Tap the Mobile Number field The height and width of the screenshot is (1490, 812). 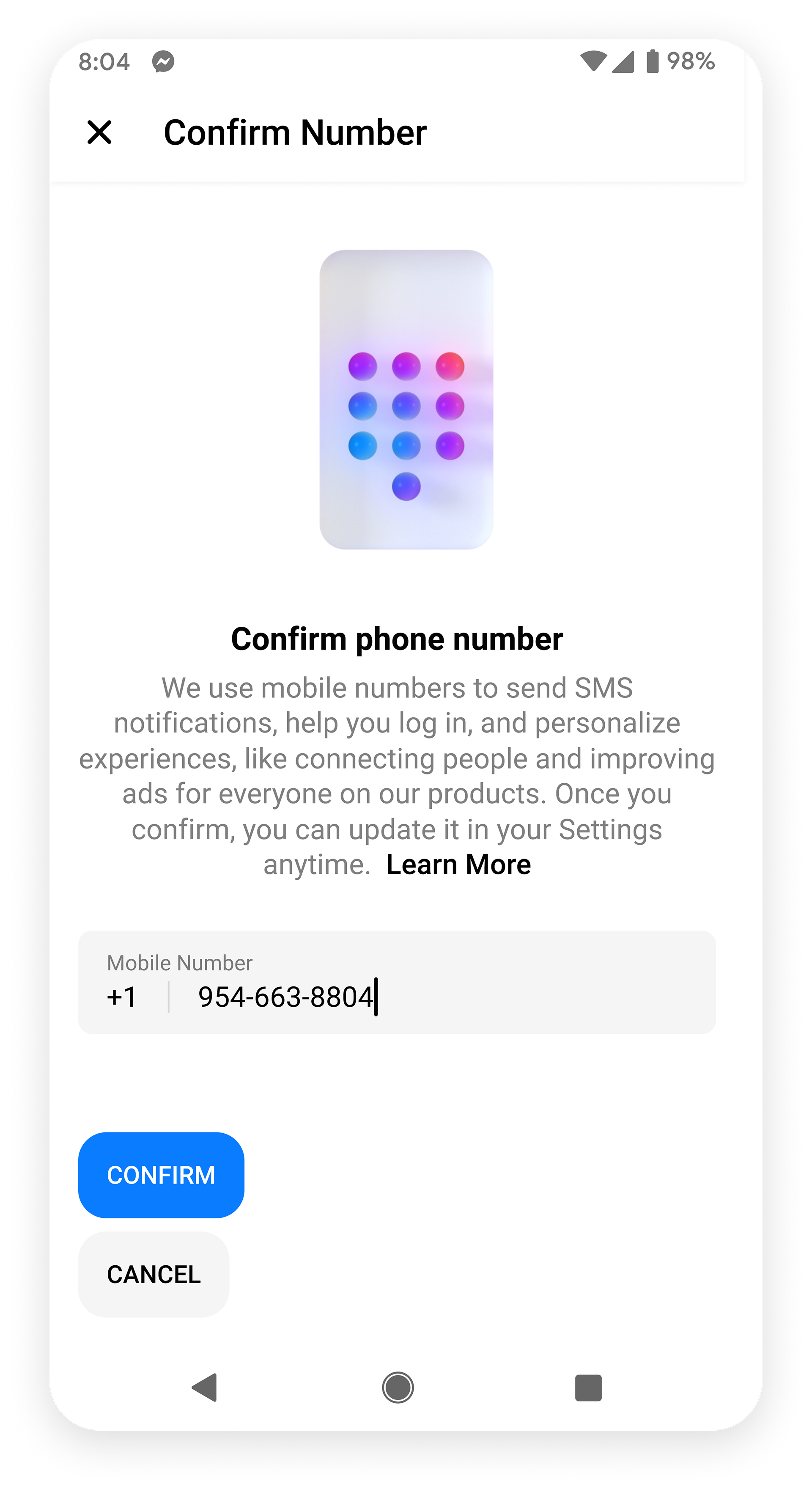(397, 982)
